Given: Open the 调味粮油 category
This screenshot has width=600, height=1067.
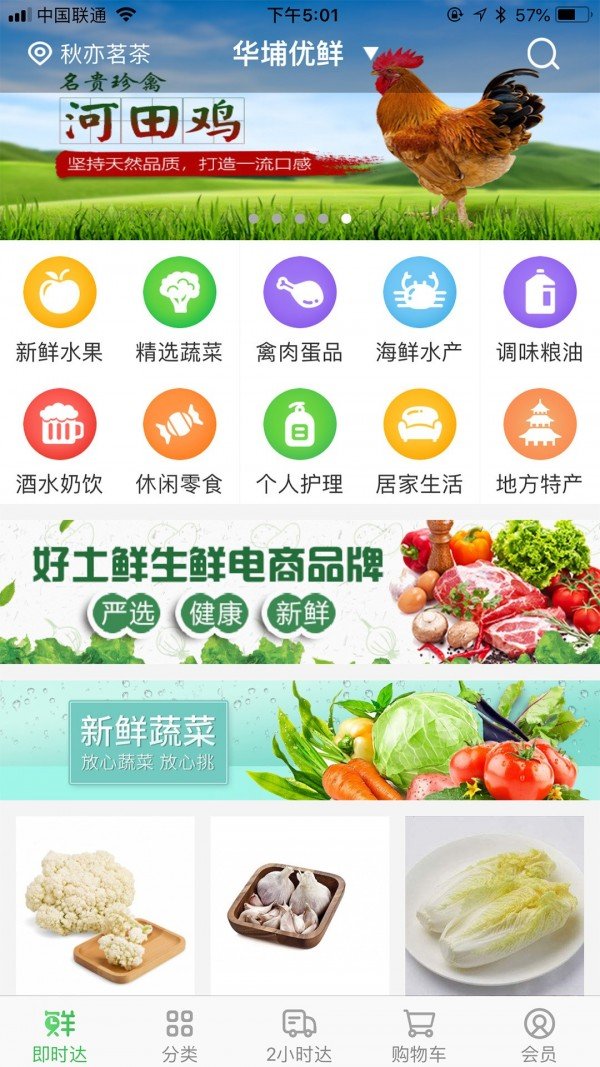Looking at the screenshot, I should pyautogui.click(x=539, y=309).
